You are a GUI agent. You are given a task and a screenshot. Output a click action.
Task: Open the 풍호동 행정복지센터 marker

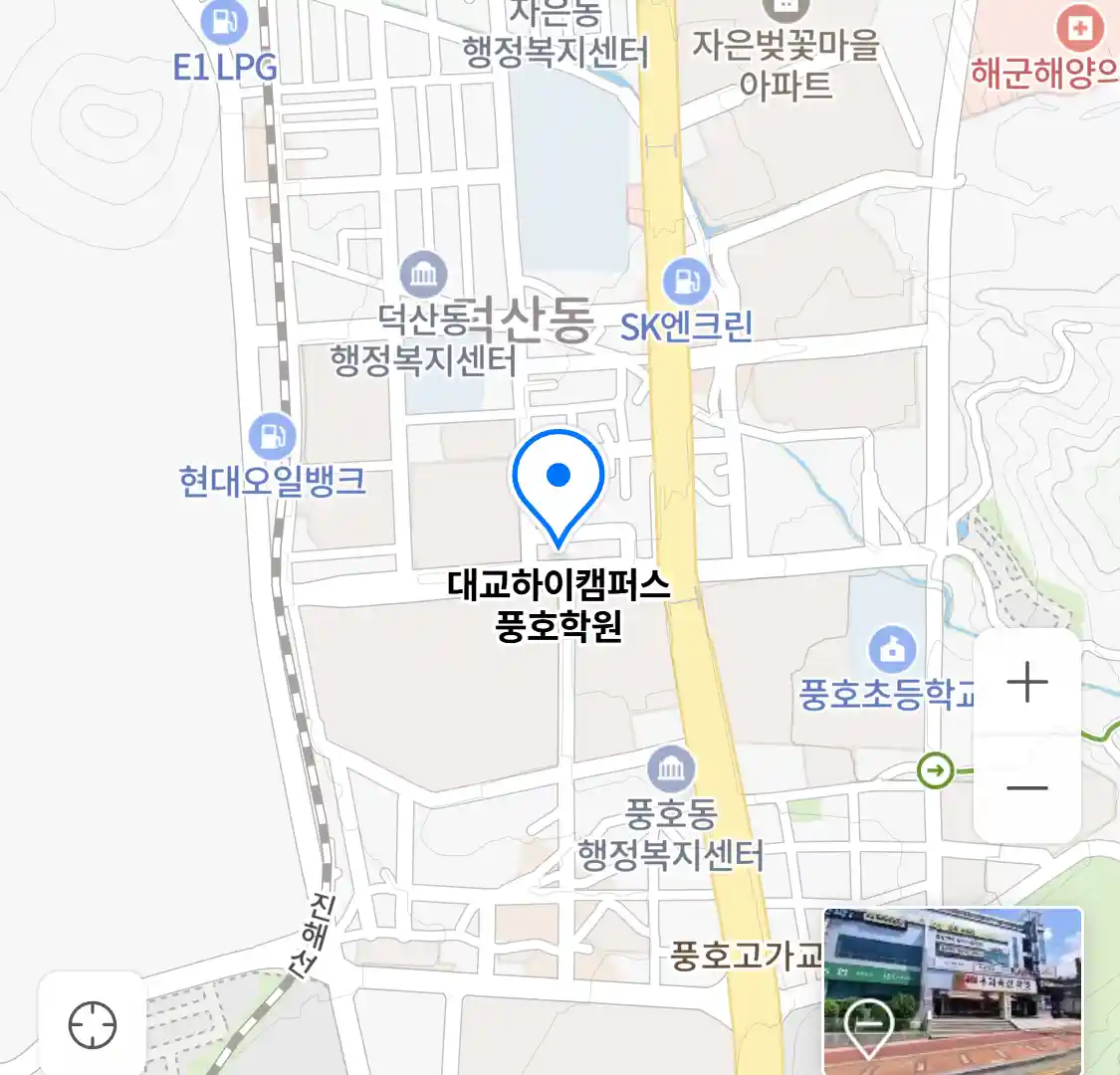(671, 768)
